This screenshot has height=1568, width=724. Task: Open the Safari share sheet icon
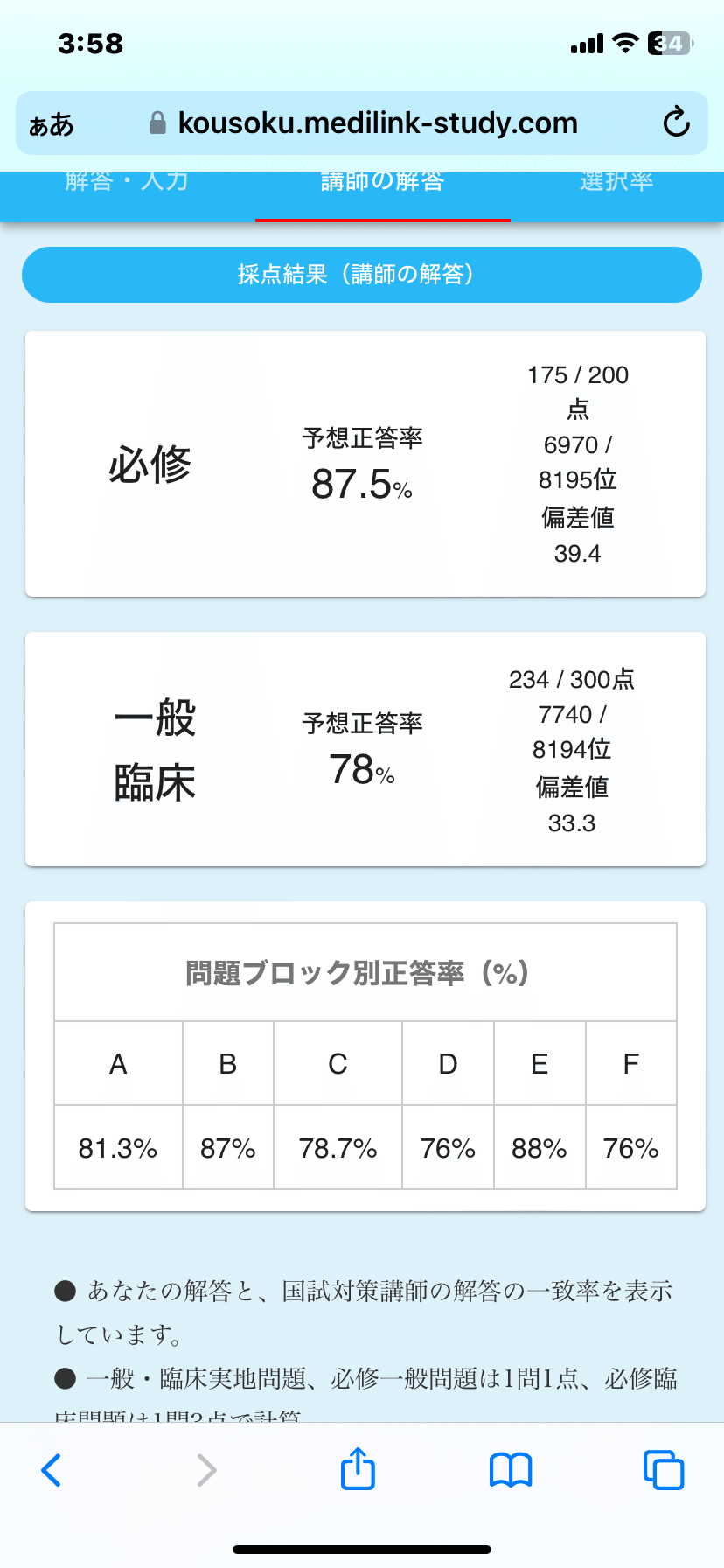358,1469
